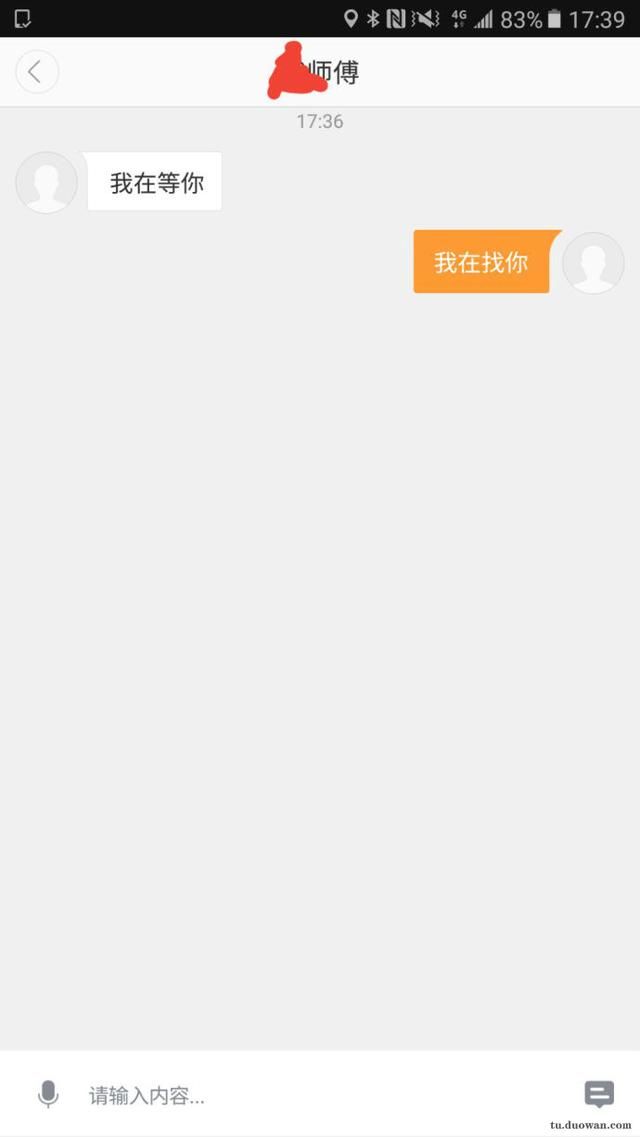640x1137 pixels.
Task: Go back using the top-left arrow
Action: [37, 72]
